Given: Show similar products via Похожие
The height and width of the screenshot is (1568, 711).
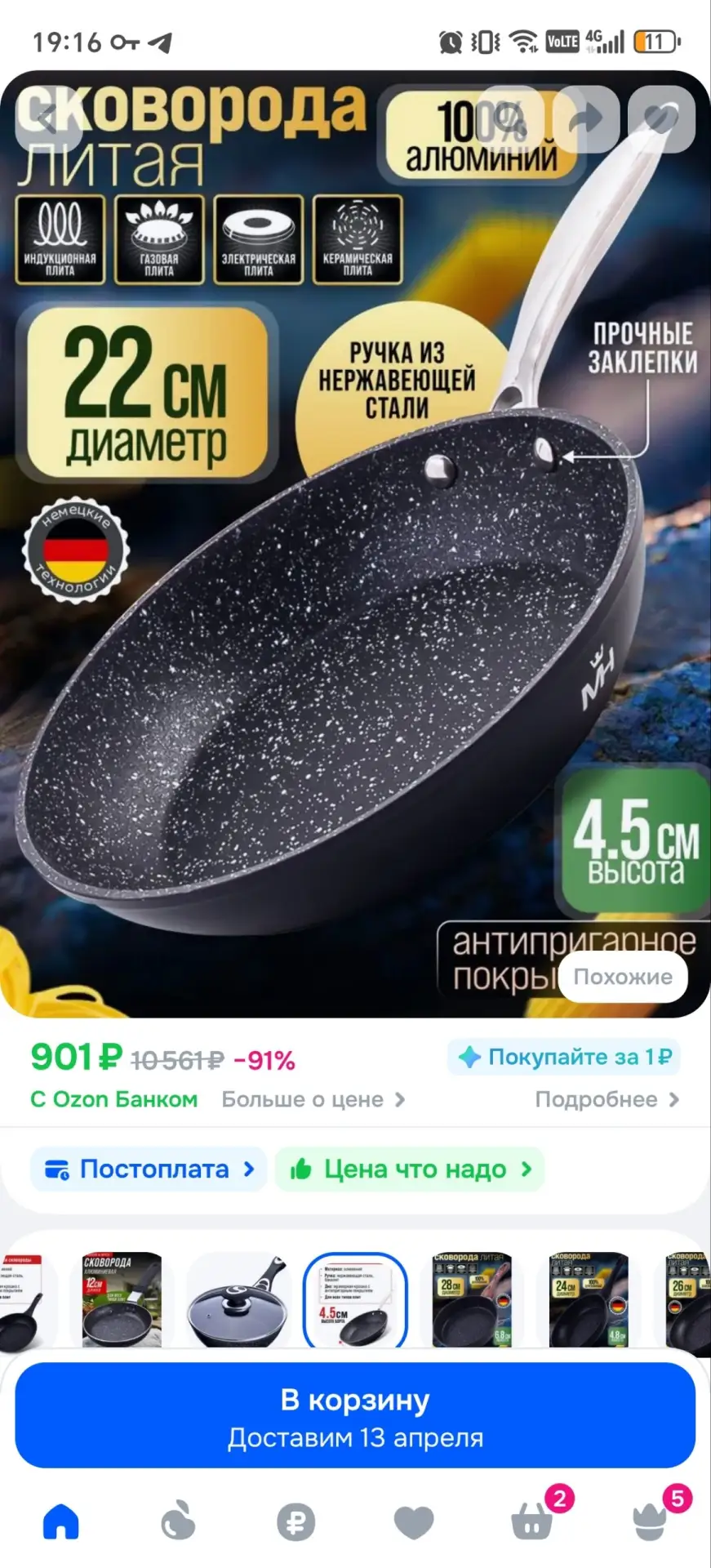Looking at the screenshot, I should tap(622, 977).
